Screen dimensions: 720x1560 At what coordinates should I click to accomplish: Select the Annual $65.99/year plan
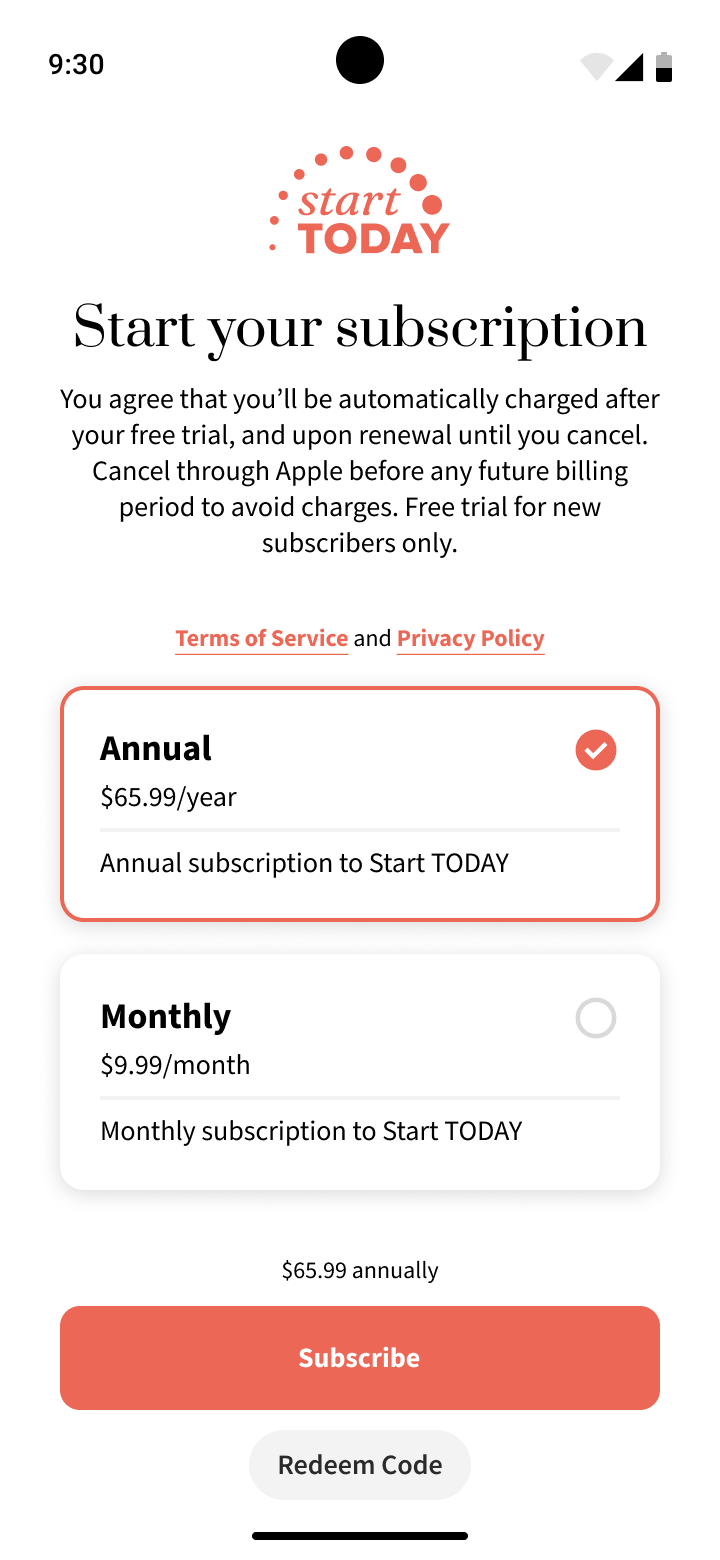360,803
